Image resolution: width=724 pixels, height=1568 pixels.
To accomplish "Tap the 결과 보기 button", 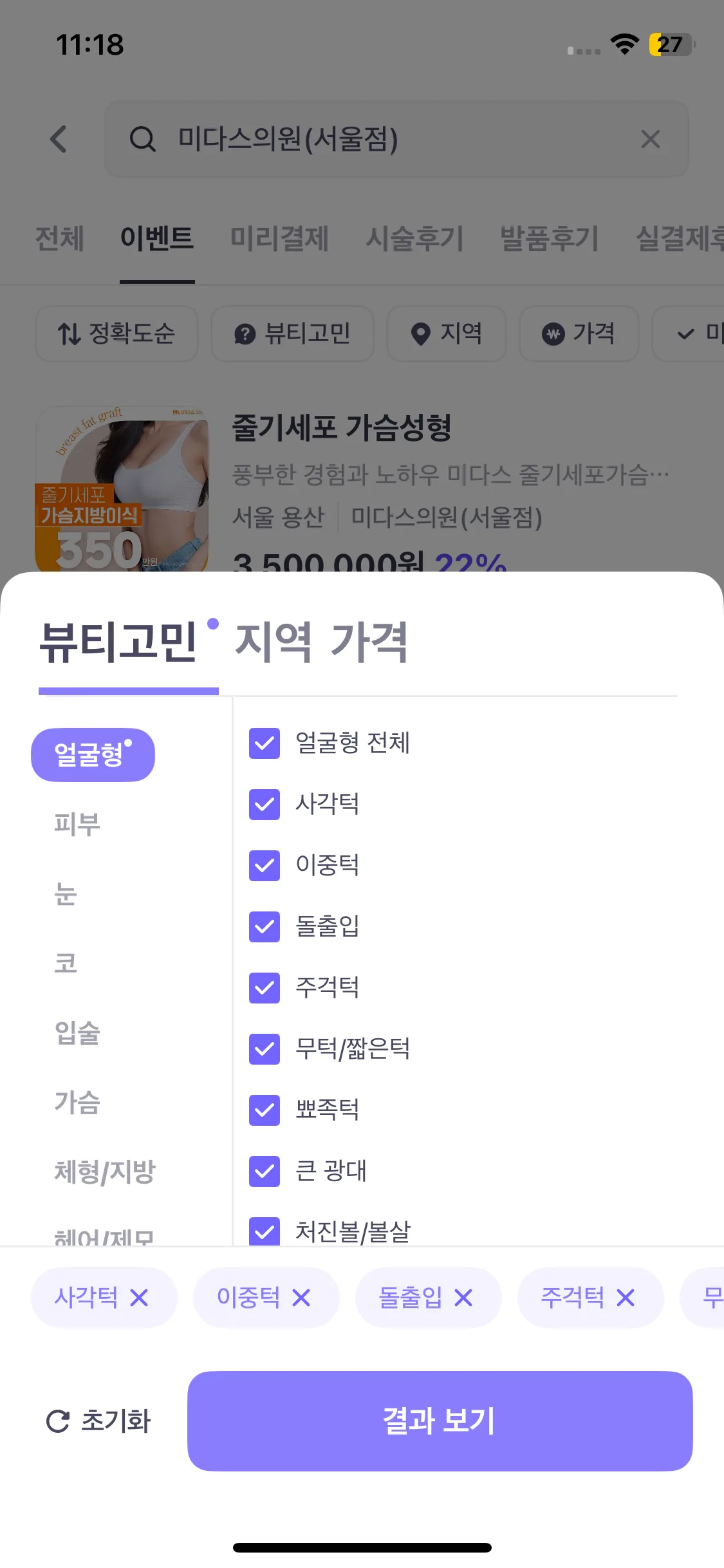I will (x=440, y=1421).
